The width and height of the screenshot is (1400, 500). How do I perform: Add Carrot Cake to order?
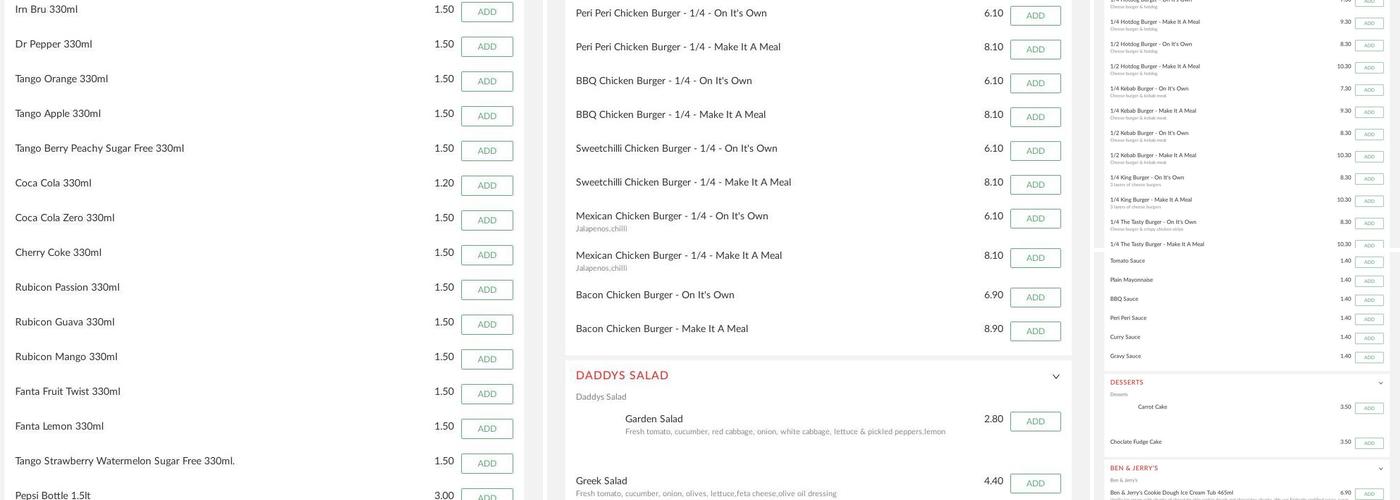tap(1369, 408)
